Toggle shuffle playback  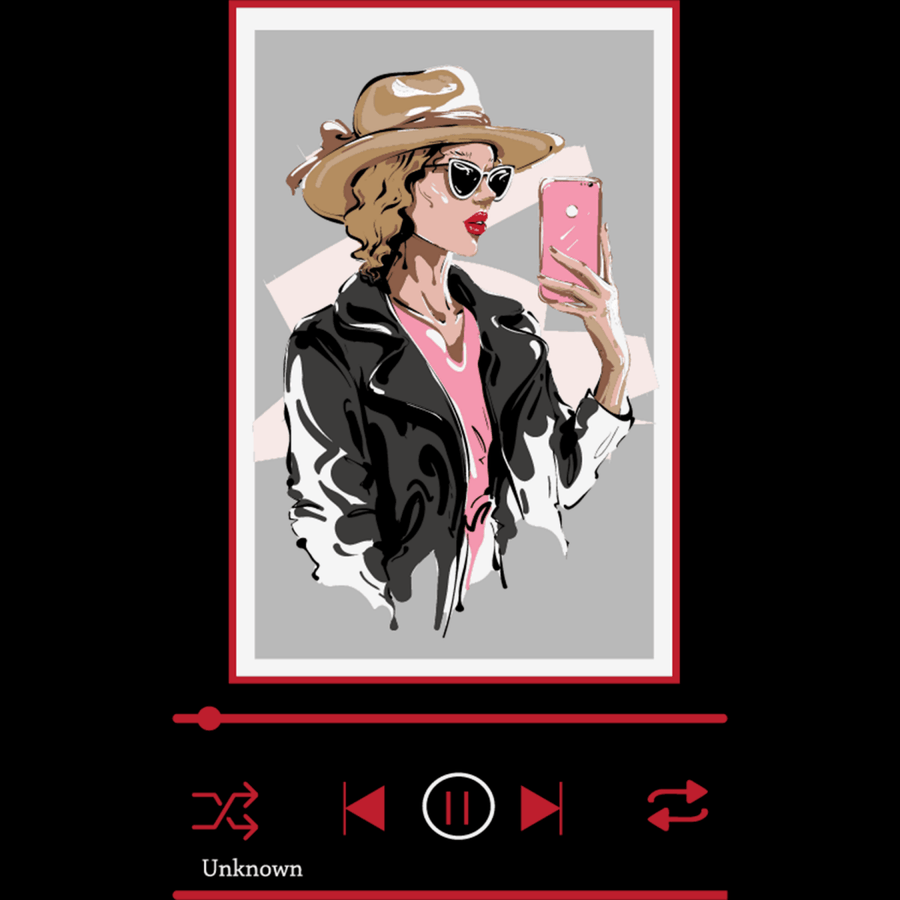pyautogui.click(x=225, y=809)
